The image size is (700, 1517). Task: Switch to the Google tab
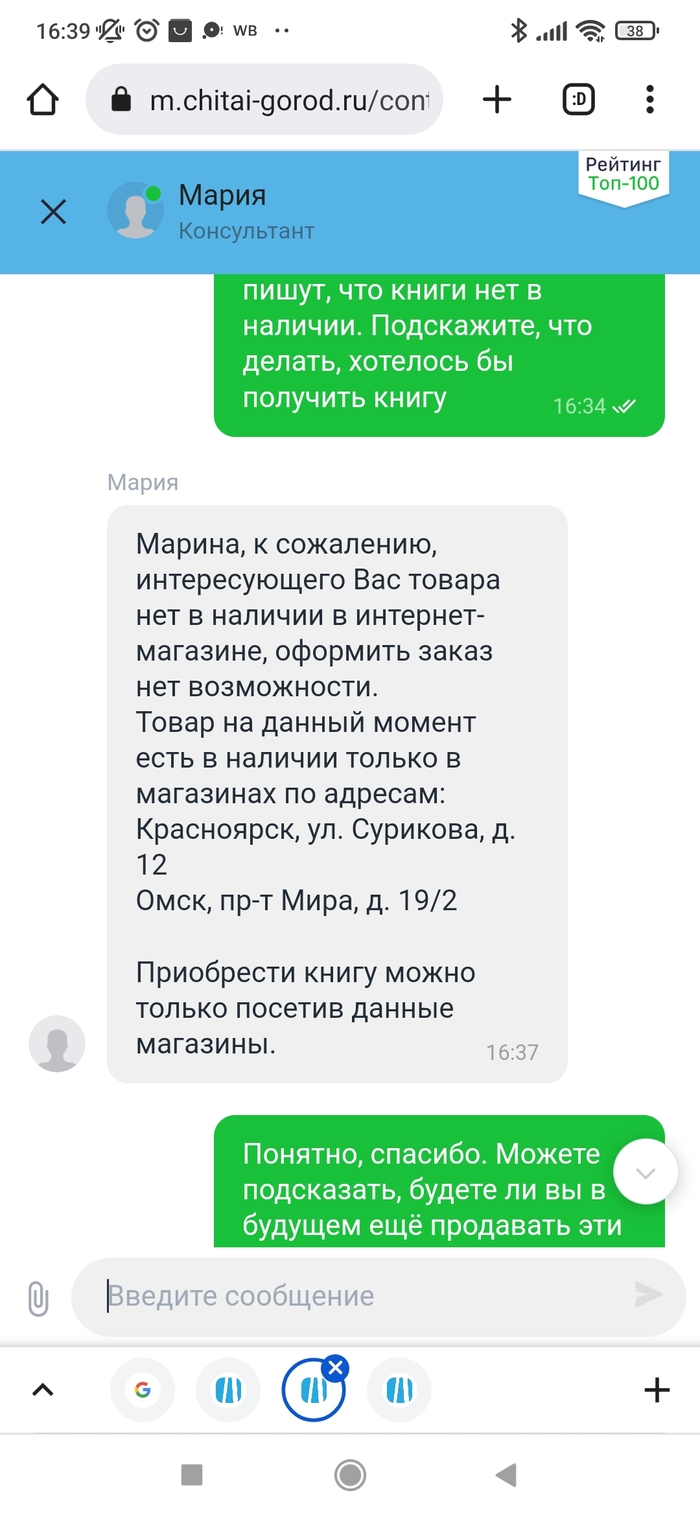click(142, 1390)
